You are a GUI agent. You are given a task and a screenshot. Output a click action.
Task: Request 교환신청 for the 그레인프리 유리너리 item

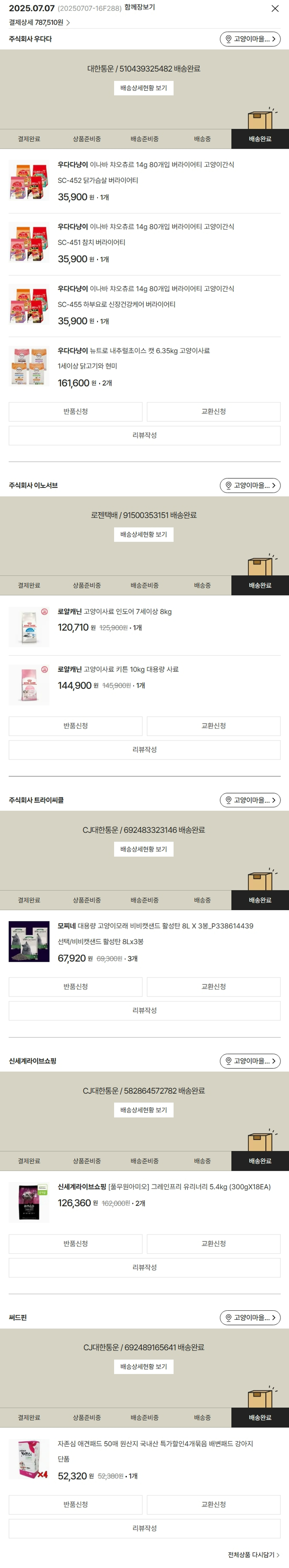tap(213, 1244)
